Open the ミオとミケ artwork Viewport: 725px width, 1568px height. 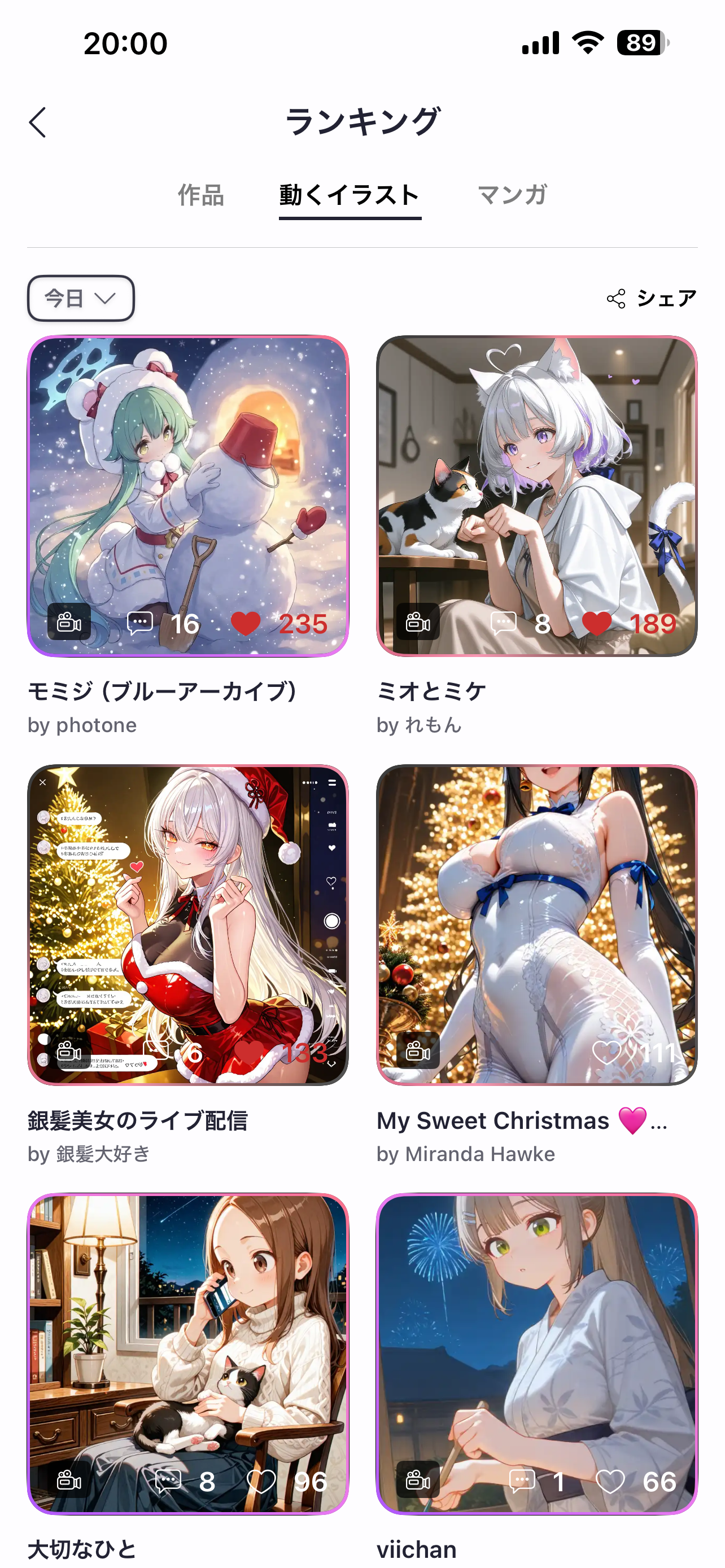click(x=536, y=487)
